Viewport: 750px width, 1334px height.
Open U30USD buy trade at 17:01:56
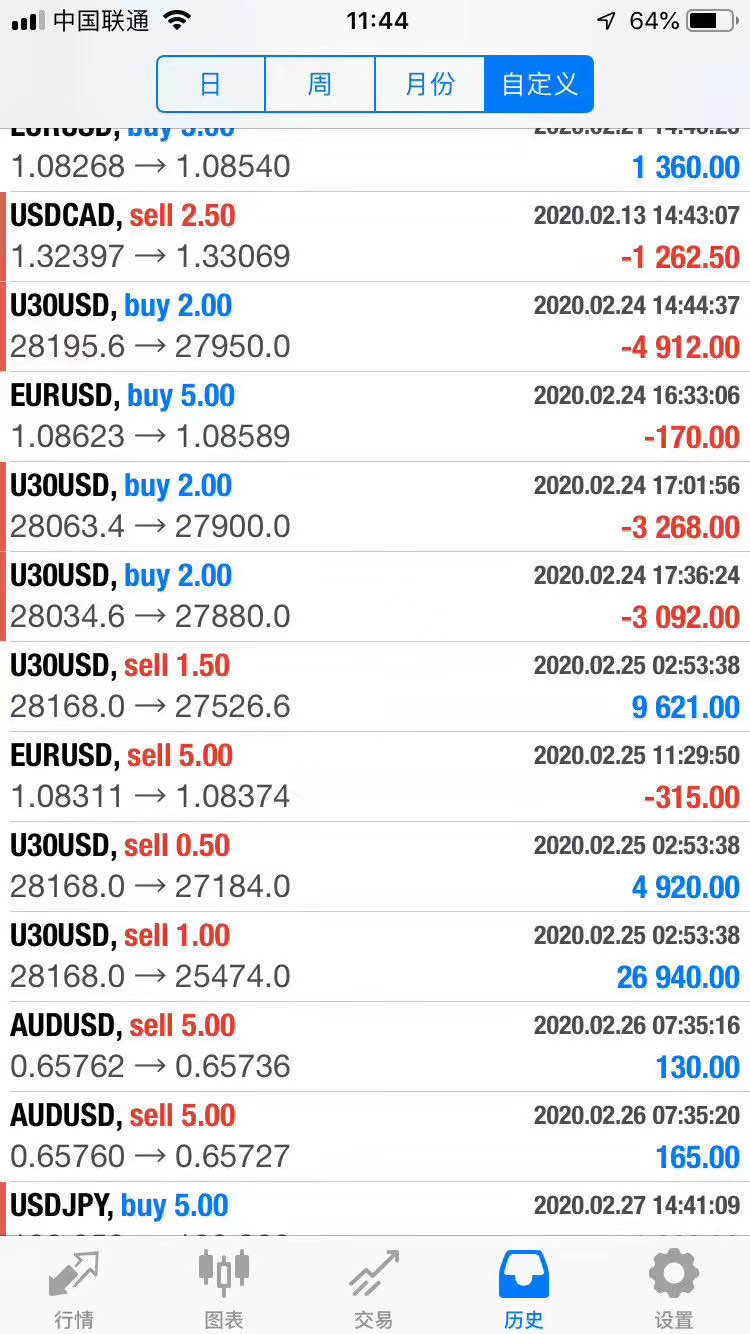click(x=375, y=506)
